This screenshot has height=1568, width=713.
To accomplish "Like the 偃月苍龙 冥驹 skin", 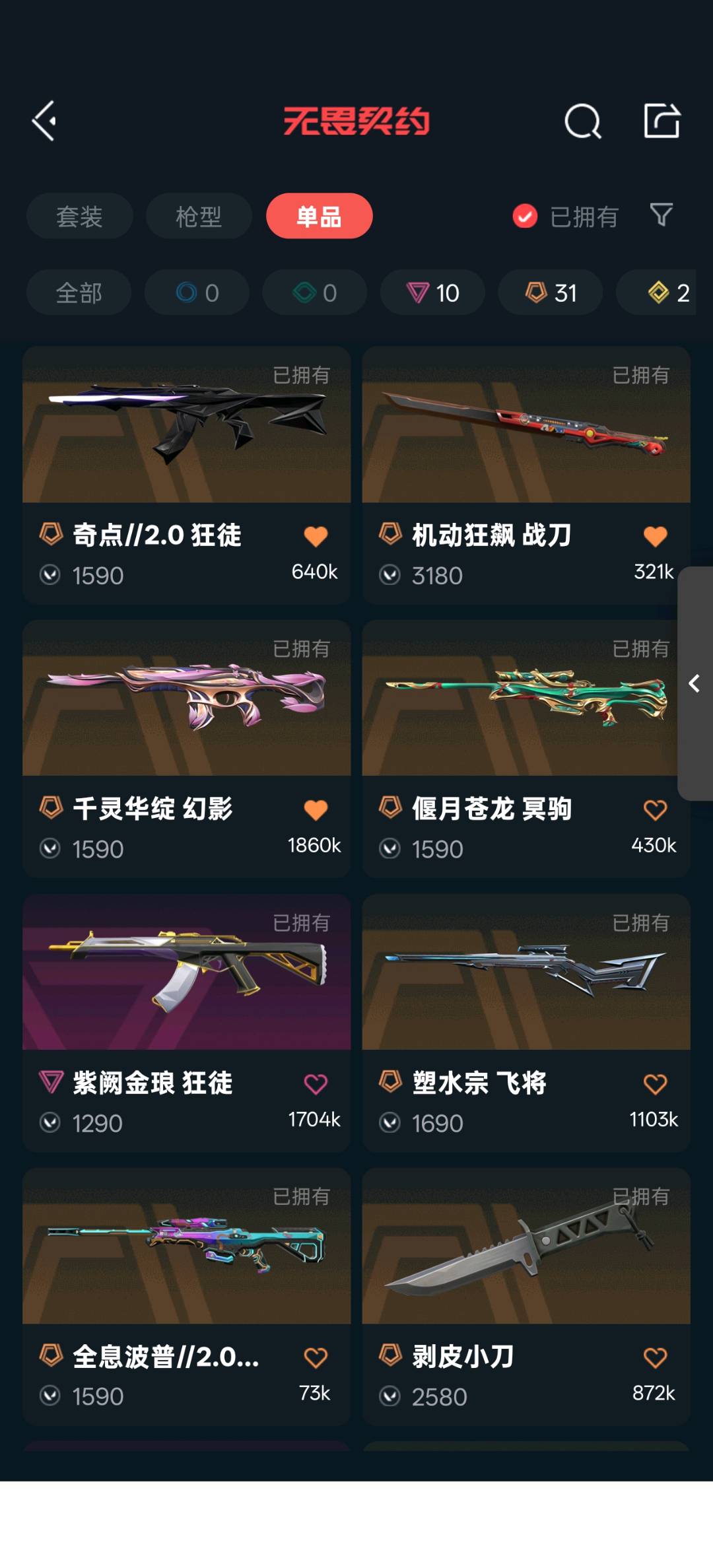I will 655,809.
